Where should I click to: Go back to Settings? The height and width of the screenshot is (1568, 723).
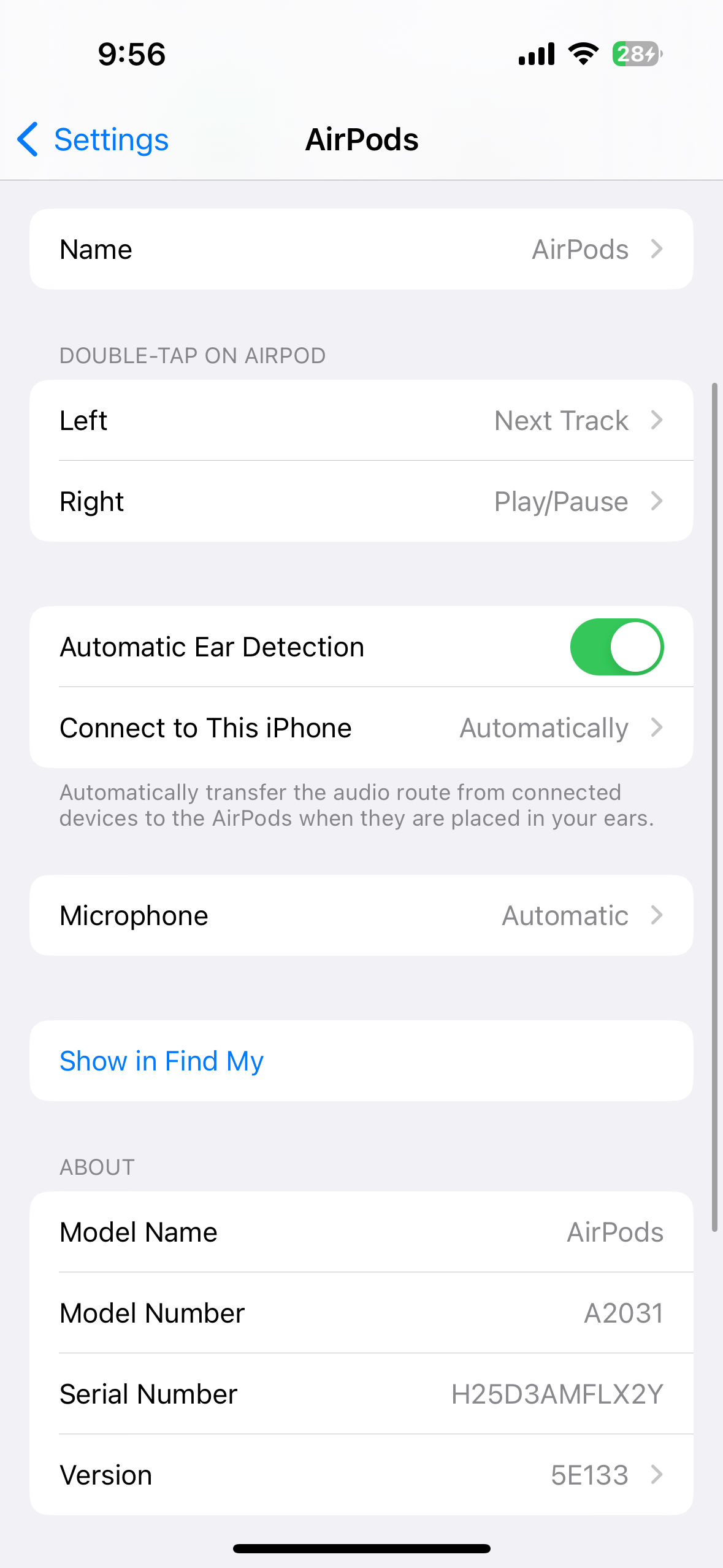coord(93,139)
